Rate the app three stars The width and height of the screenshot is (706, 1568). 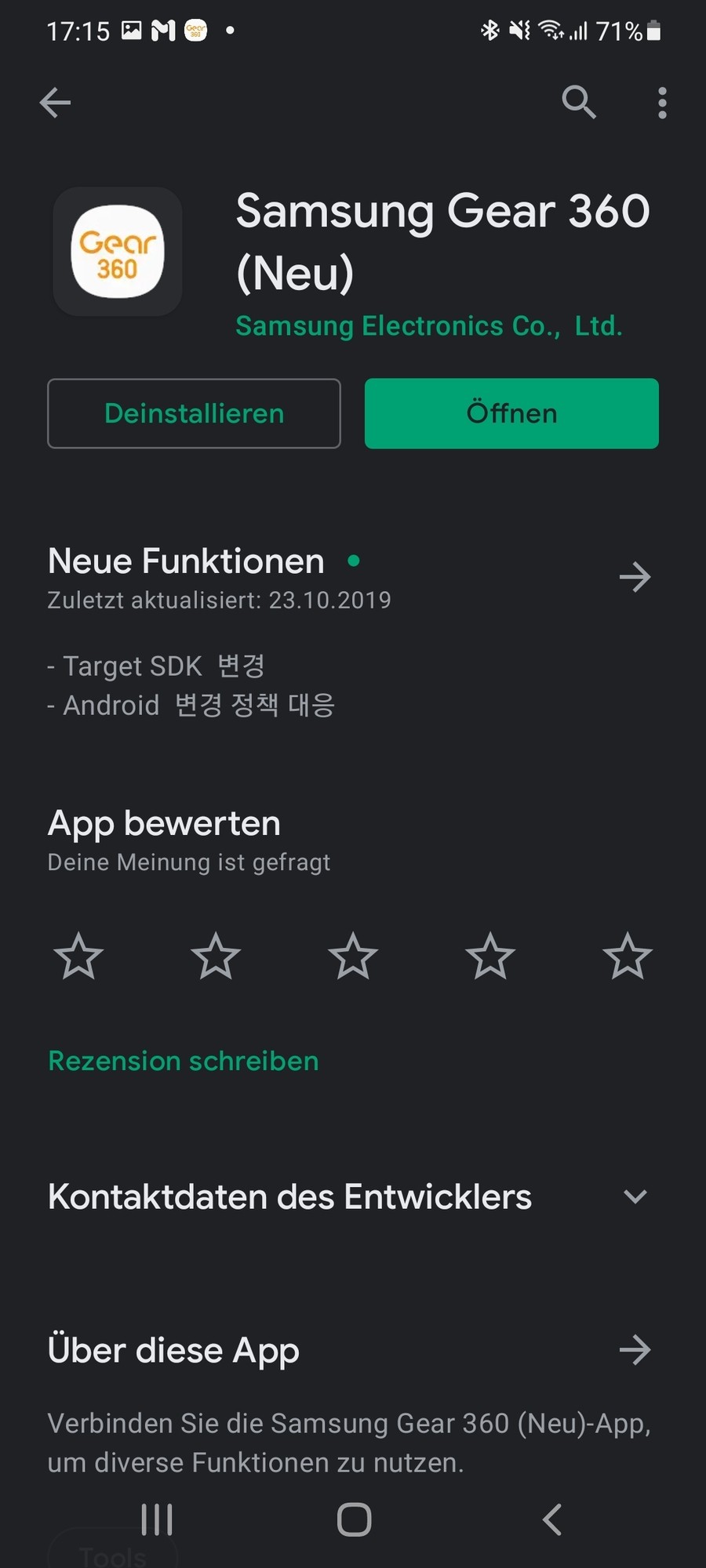click(x=353, y=956)
